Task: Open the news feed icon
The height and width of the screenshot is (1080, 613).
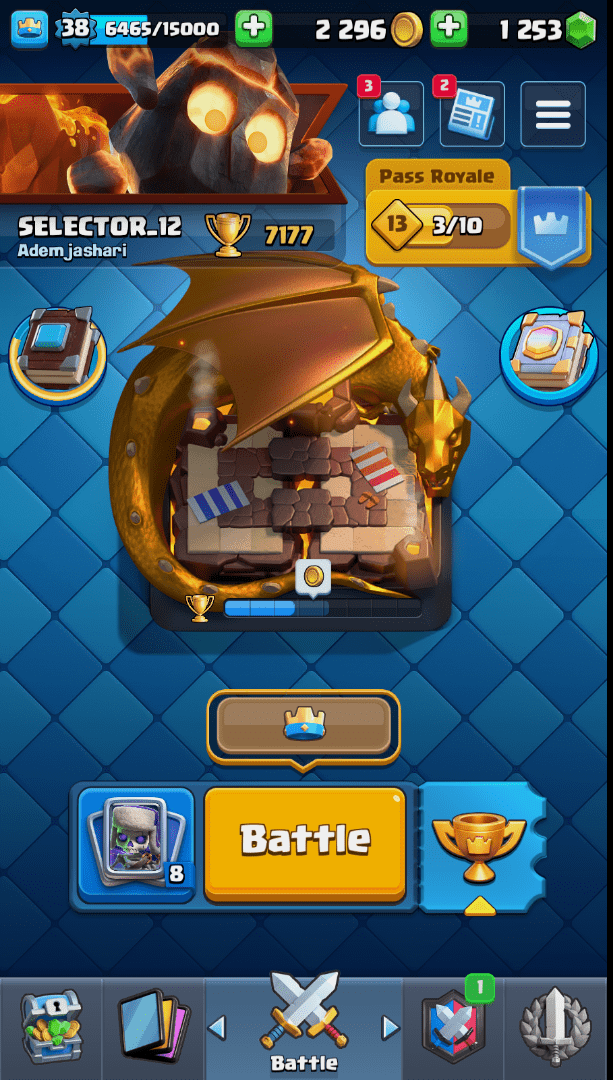Action: 471,114
